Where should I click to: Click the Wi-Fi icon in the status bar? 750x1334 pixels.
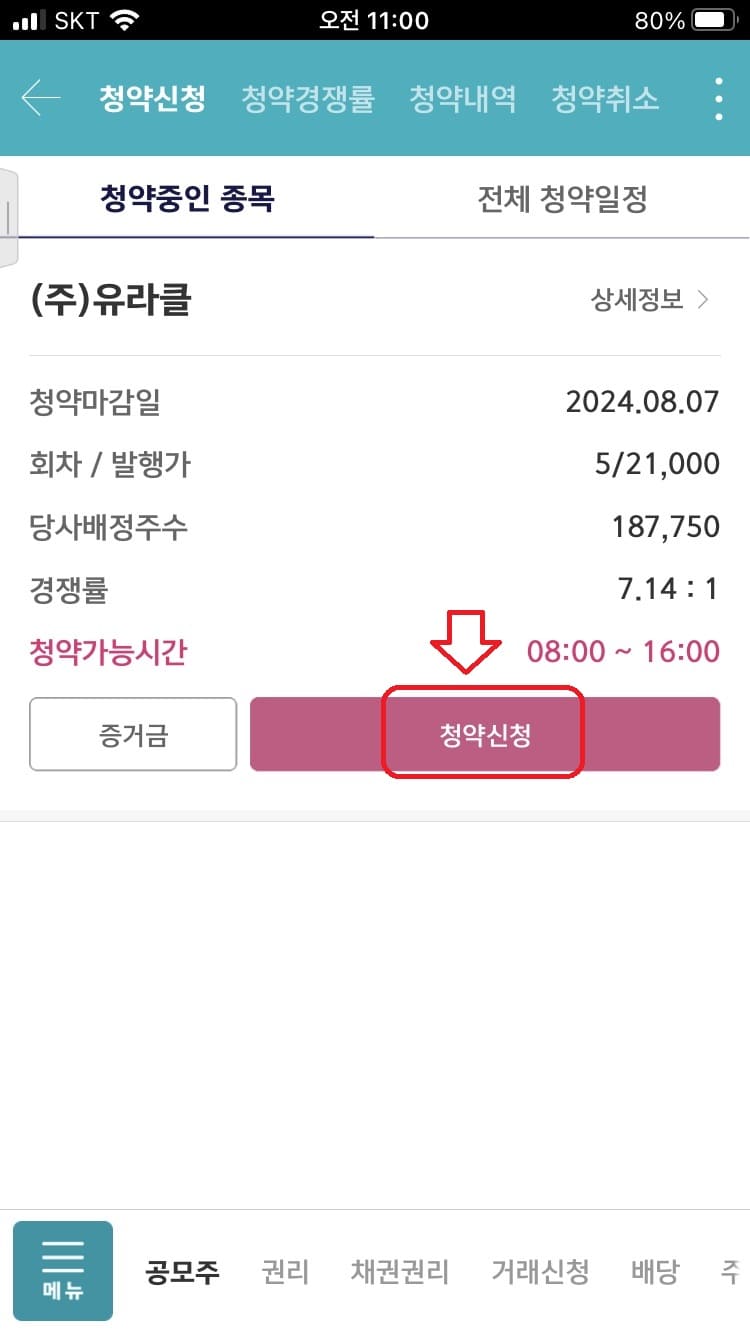coord(126,18)
